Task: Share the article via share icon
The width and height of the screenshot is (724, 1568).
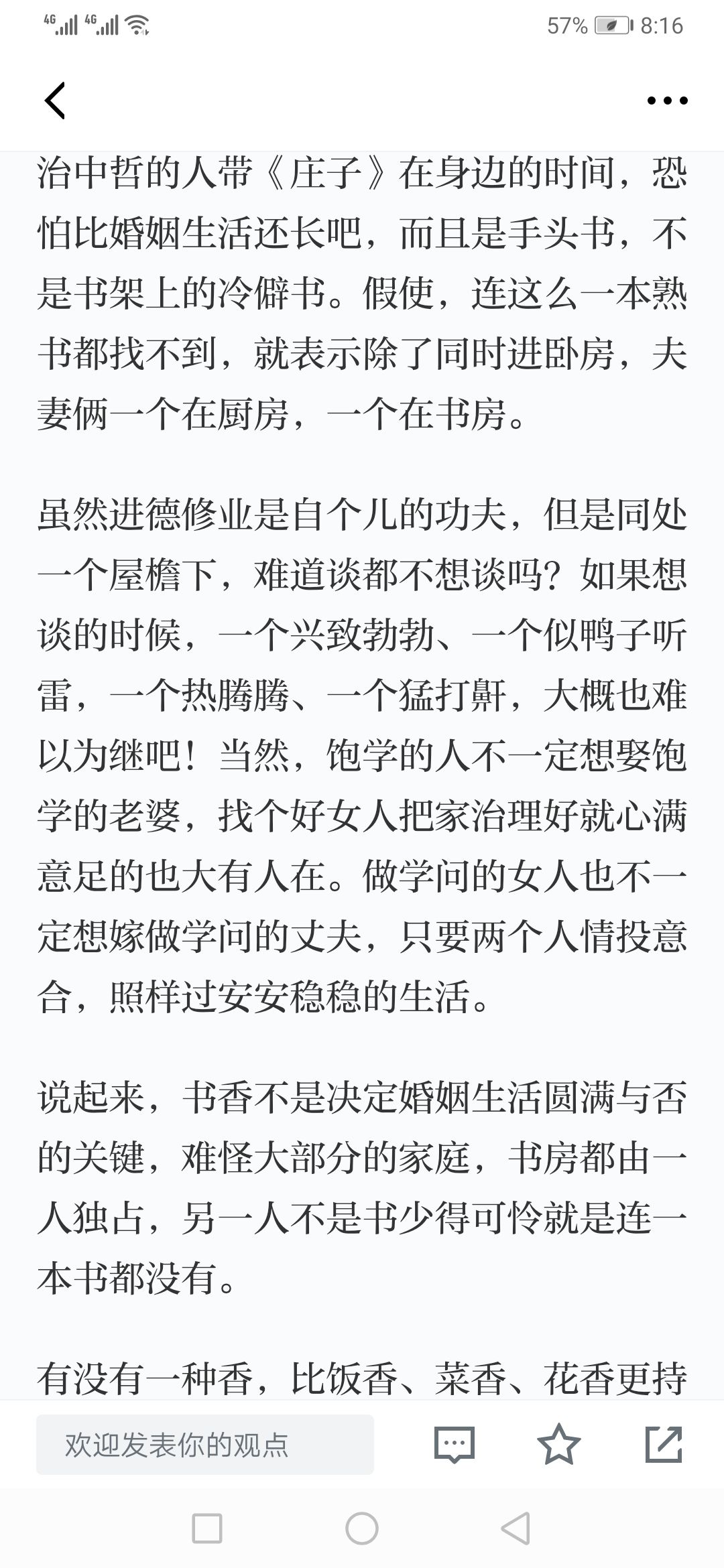Action: 664,1443
